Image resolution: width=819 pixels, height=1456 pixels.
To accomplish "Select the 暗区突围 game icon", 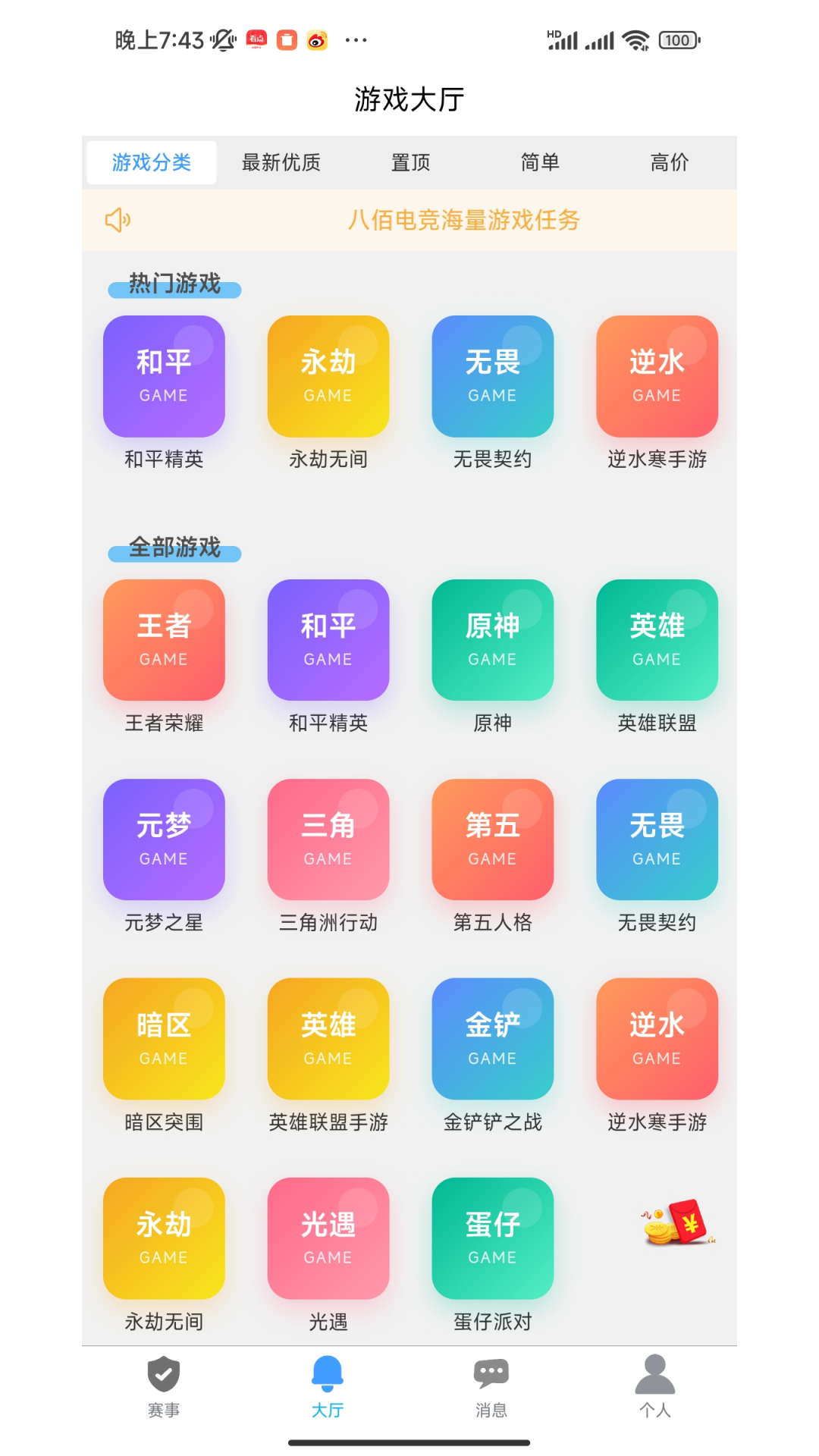I will [x=164, y=1038].
